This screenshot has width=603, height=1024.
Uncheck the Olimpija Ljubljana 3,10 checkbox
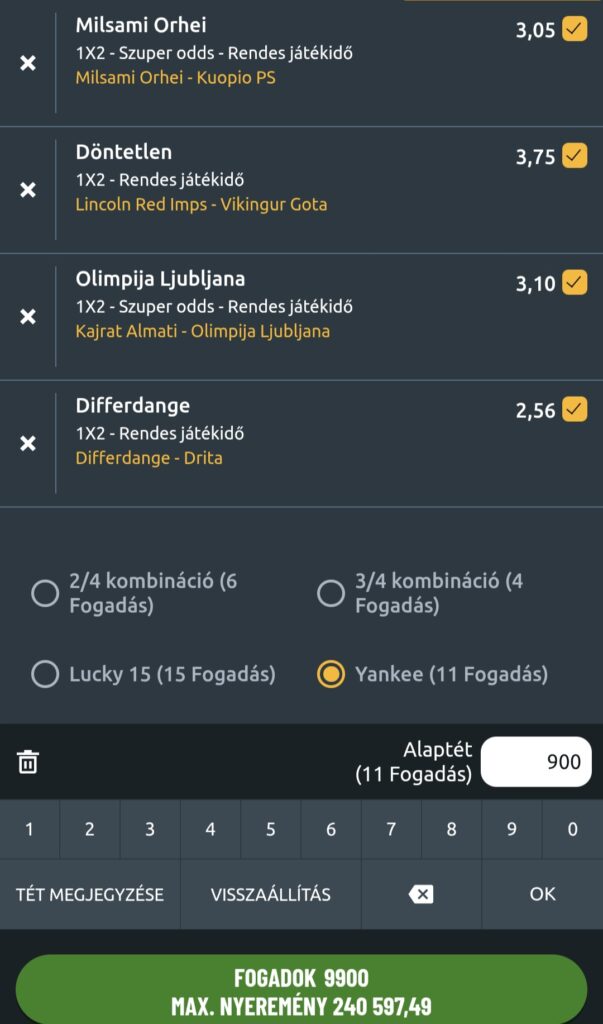pyautogui.click(x=574, y=283)
